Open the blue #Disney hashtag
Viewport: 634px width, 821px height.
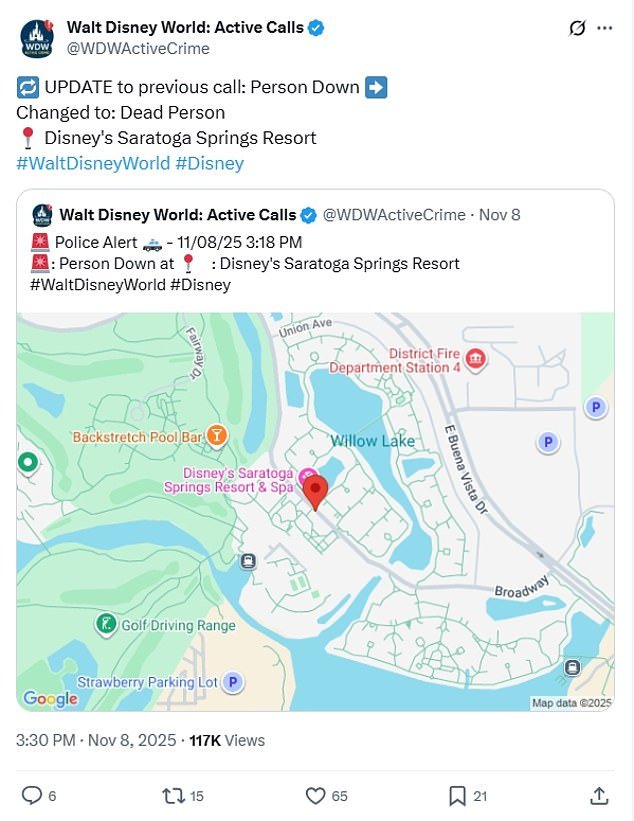(209, 163)
